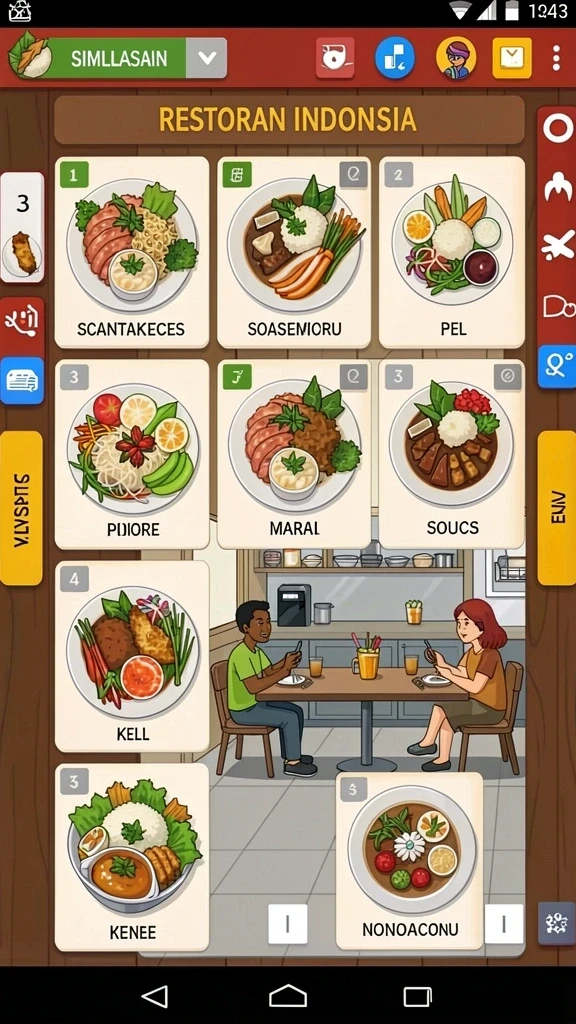Open the overflow menu
The image size is (576, 1024).
[x=556, y=58]
